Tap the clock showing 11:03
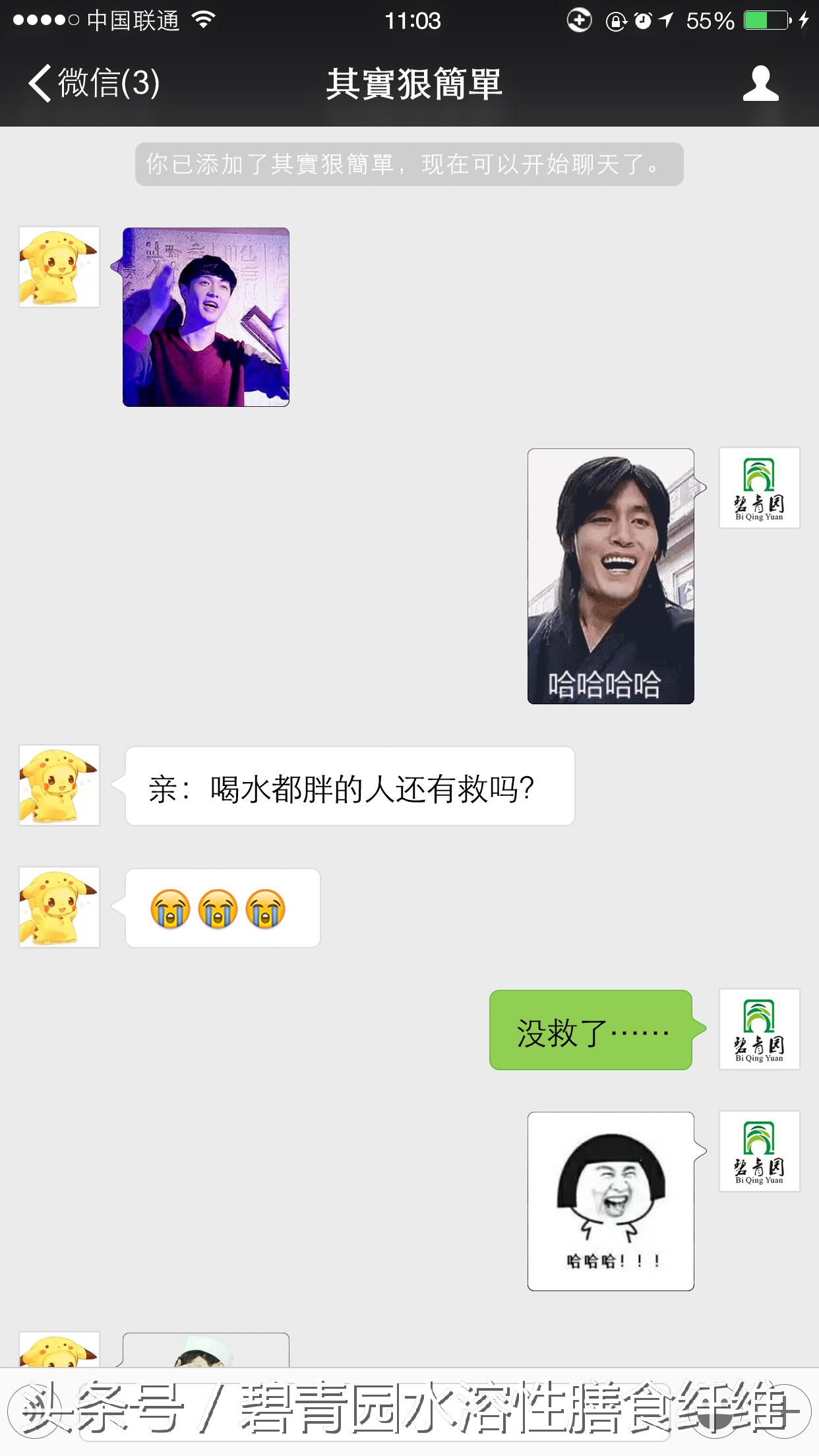819x1456 pixels. point(409,20)
